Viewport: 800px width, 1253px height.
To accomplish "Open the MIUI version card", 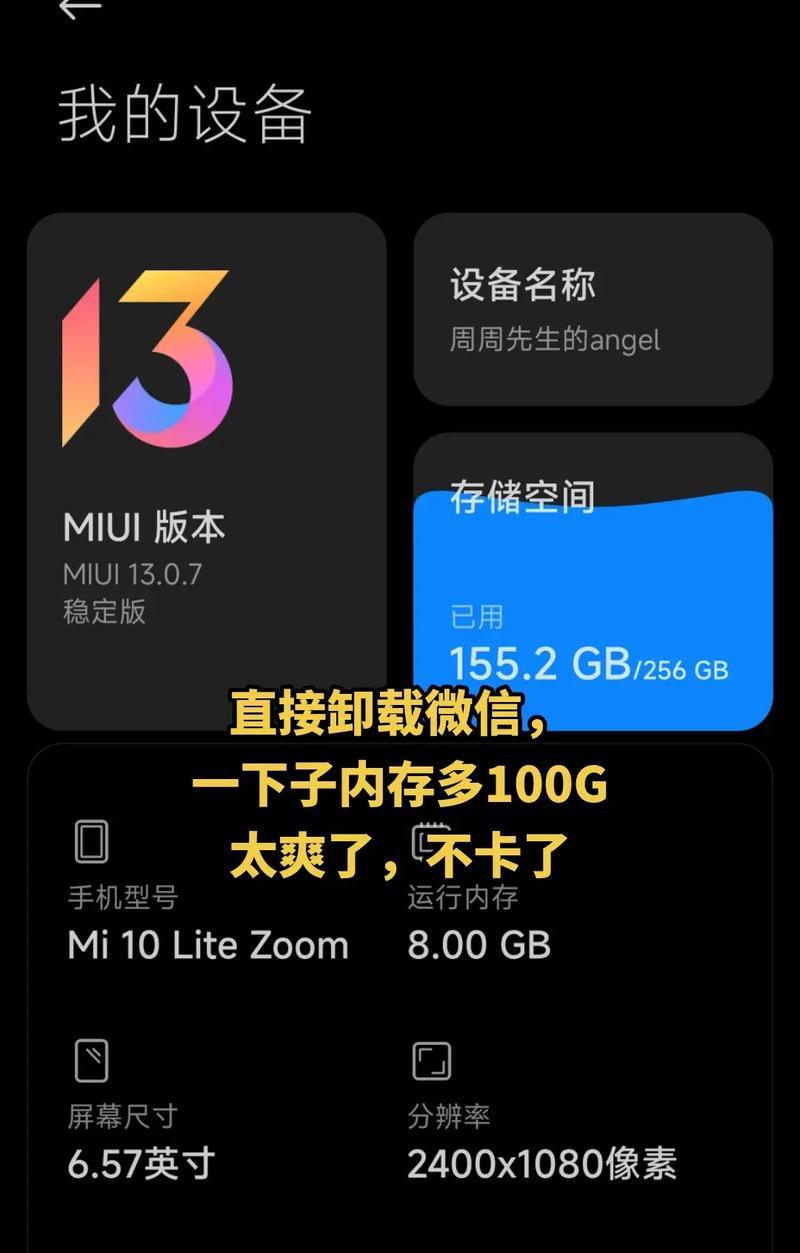I will click(206, 470).
